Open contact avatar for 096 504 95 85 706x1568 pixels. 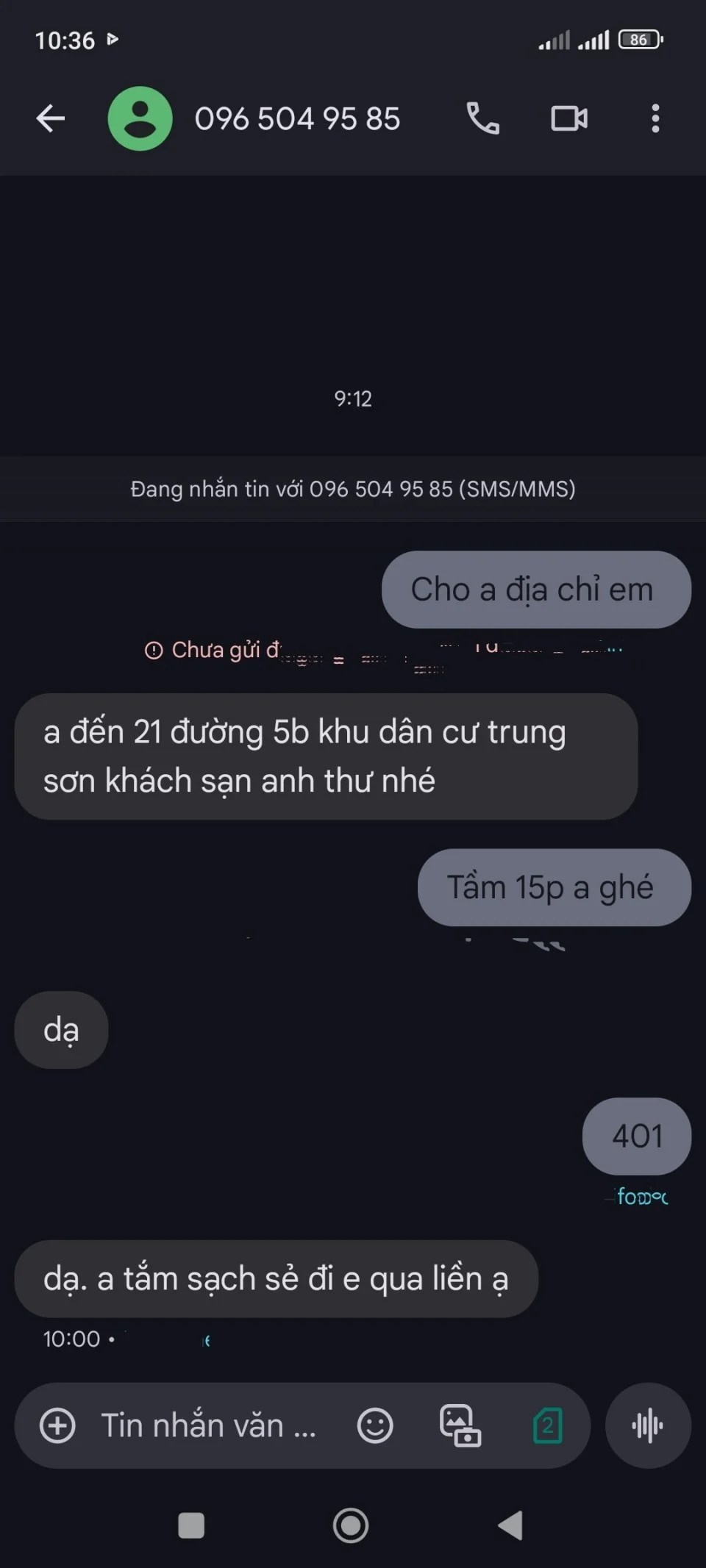point(140,118)
